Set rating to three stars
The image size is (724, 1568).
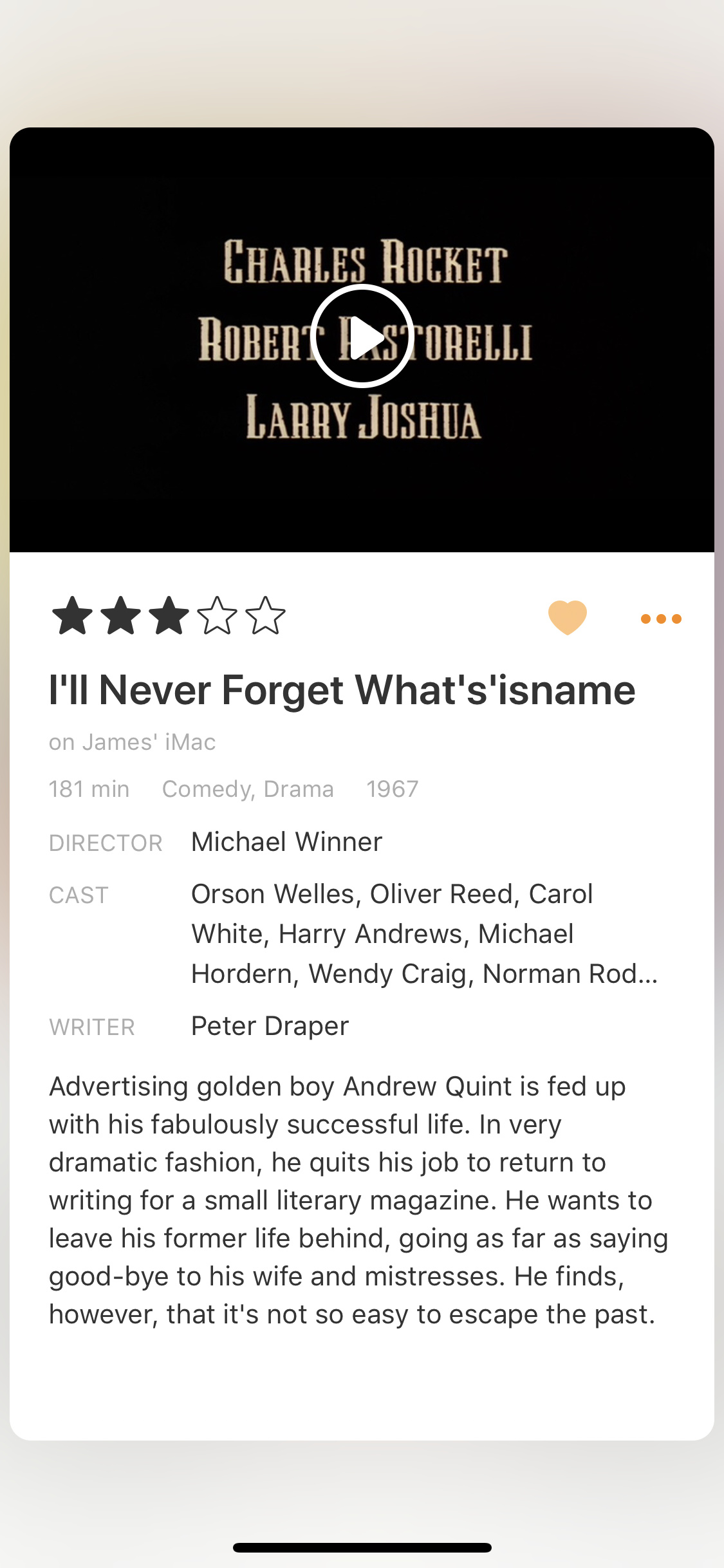pos(169,616)
